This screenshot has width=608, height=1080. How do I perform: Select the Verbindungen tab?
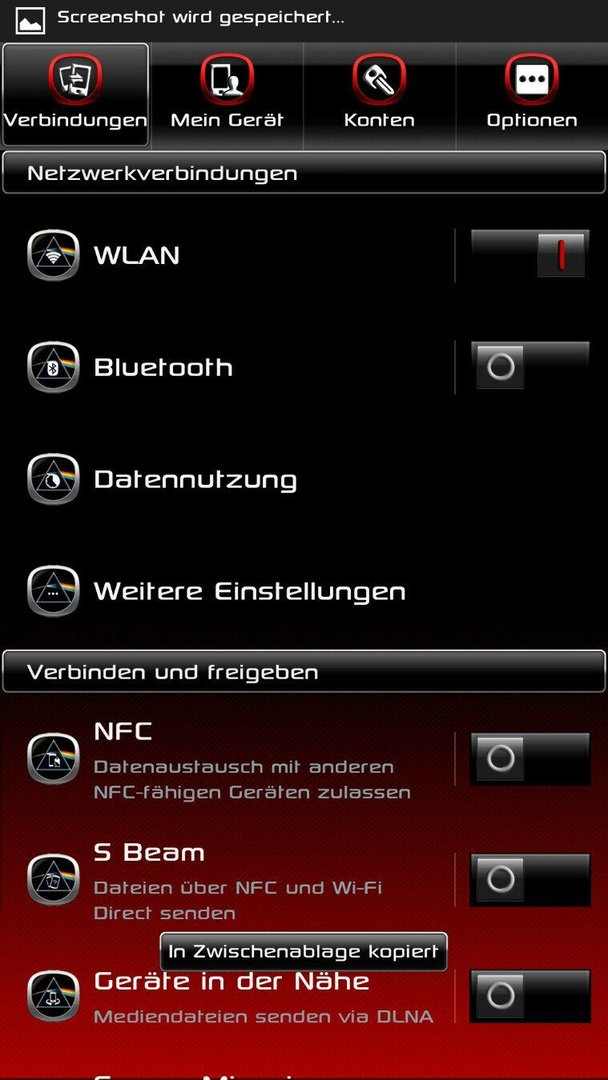point(76,94)
